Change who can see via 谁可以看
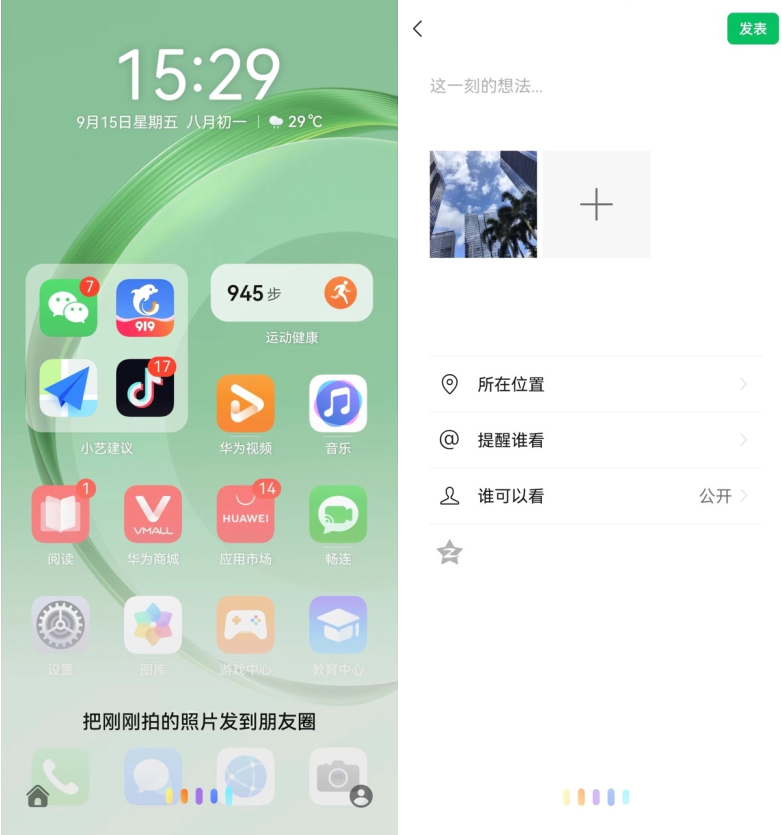 click(595, 496)
